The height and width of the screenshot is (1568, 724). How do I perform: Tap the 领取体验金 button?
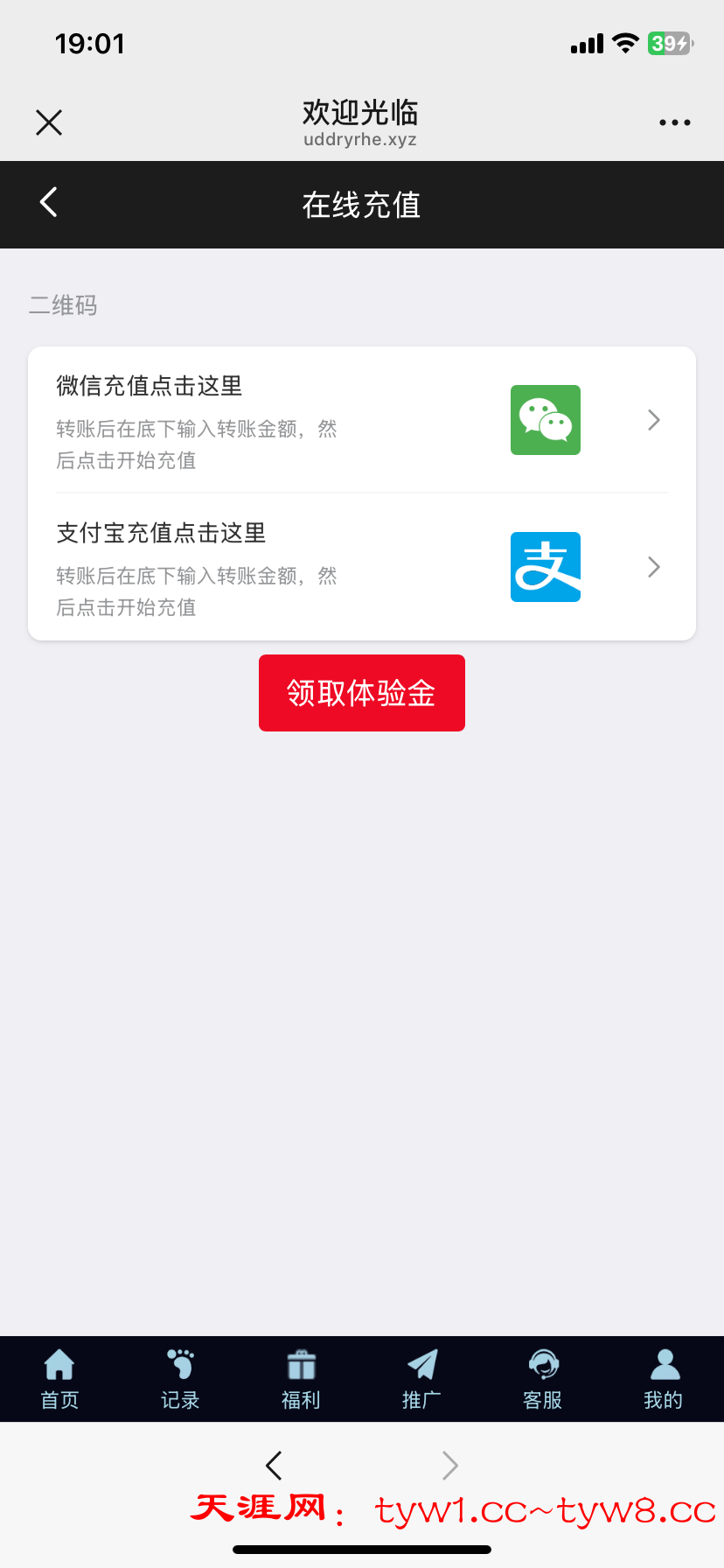click(361, 693)
